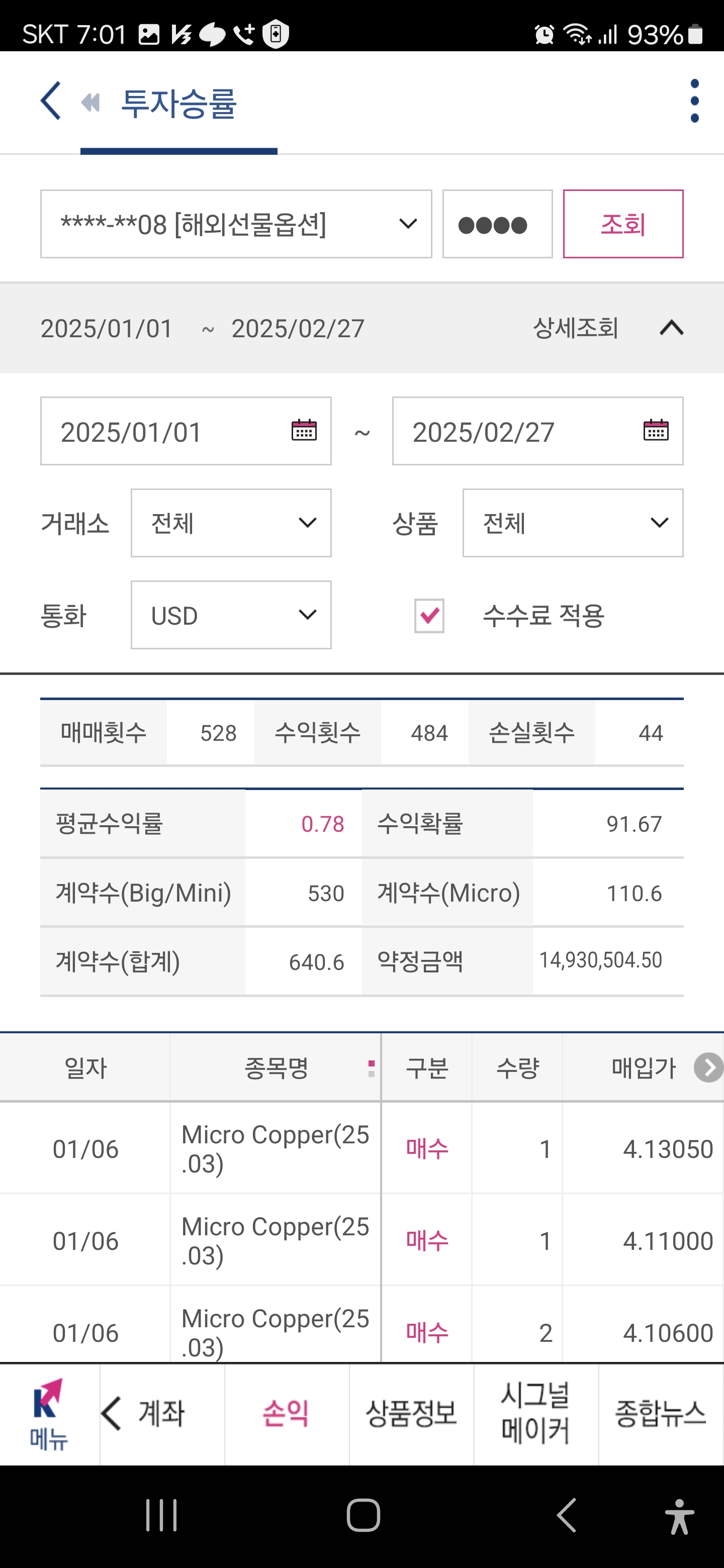Switch to the 종합뉴스 tab
Image resolution: width=724 pixels, height=1568 pixels.
pos(661,1414)
